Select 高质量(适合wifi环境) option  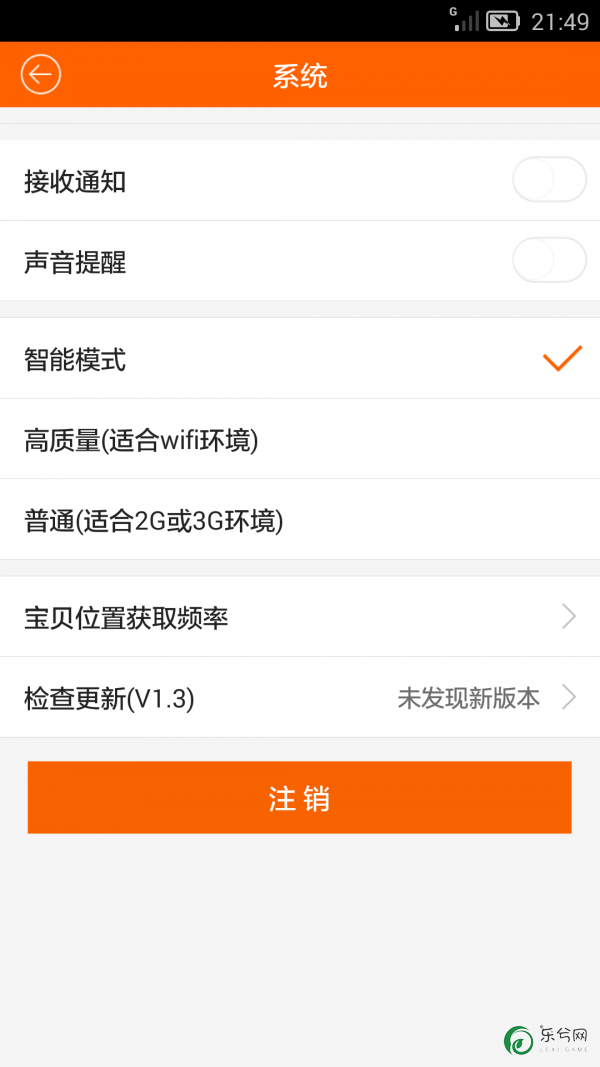click(x=300, y=439)
